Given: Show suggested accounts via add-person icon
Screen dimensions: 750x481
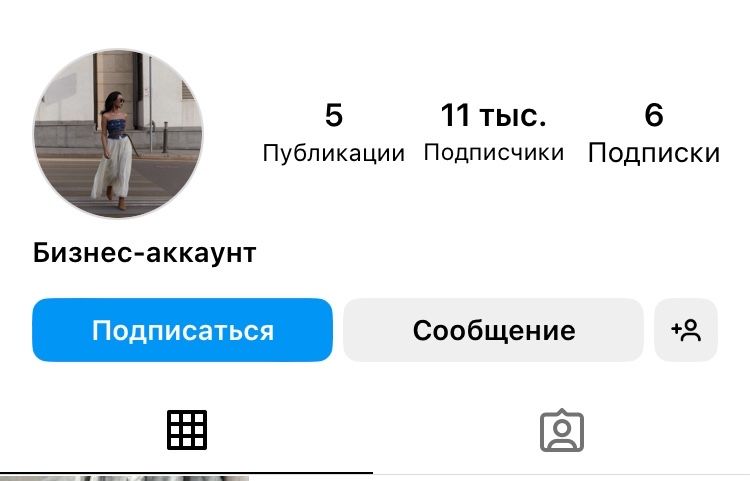Looking at the screenshot, I should tap(686, 330).
